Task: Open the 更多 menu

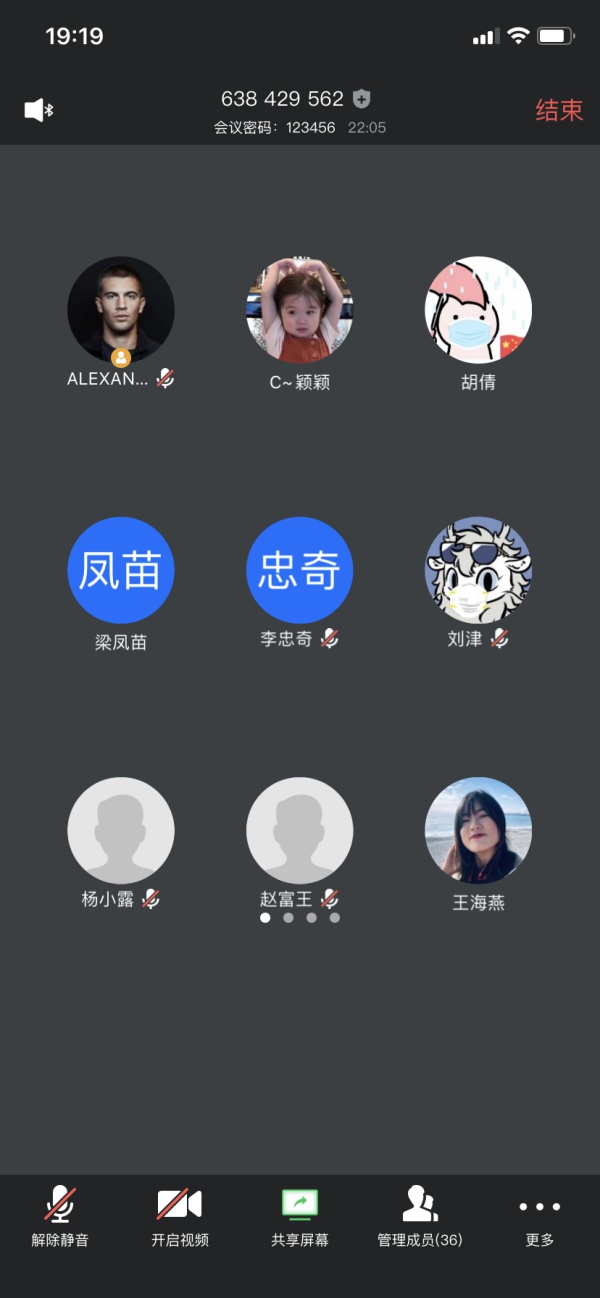Action: [x=540, y=1217]
